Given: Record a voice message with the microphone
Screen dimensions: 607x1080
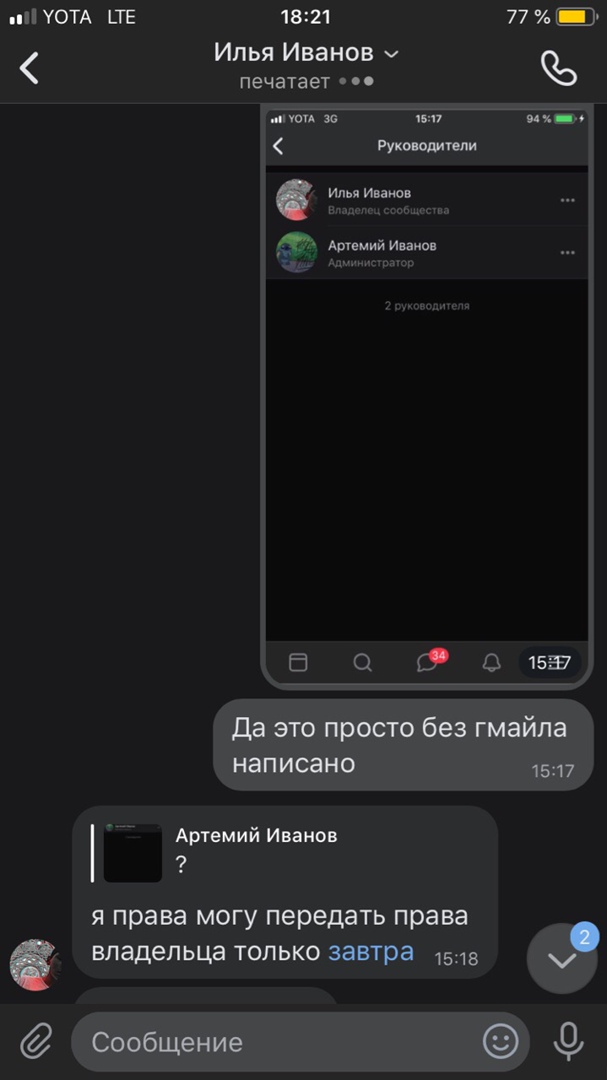Looking at the screenshot, I should point(569,1042).
